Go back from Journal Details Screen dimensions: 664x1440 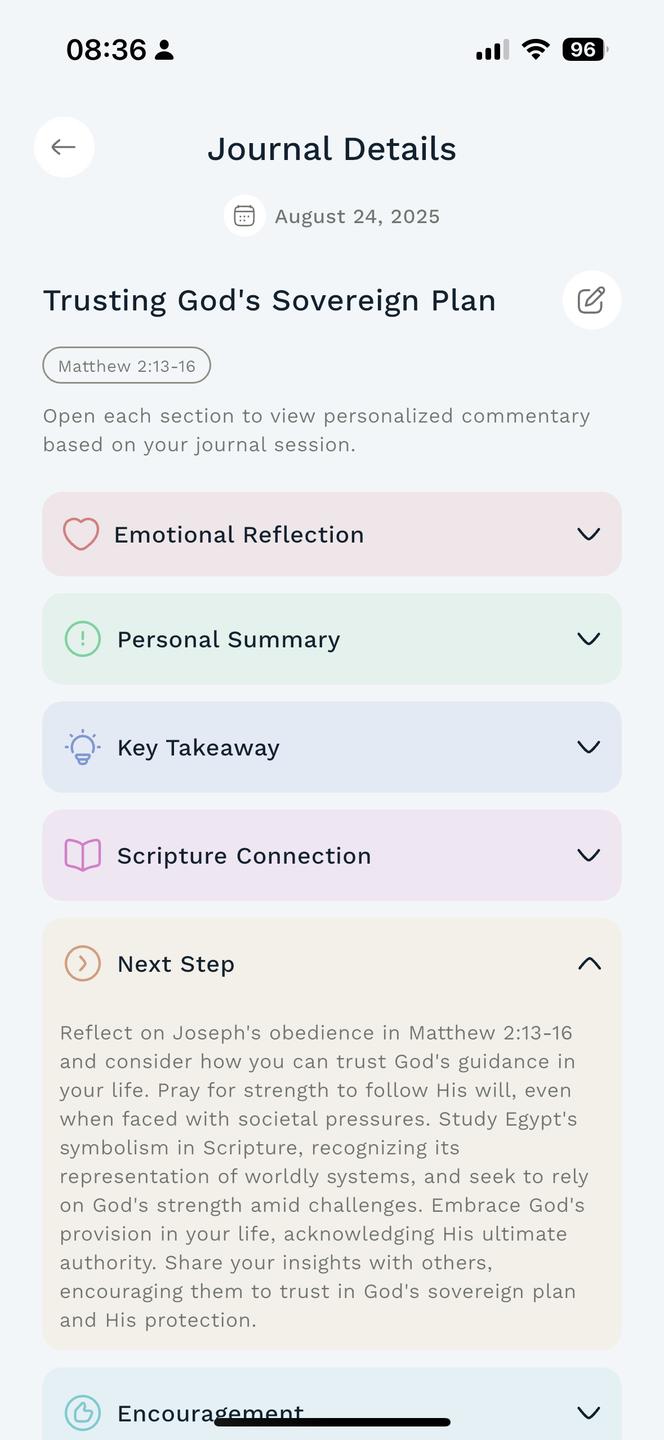(64, 147)
